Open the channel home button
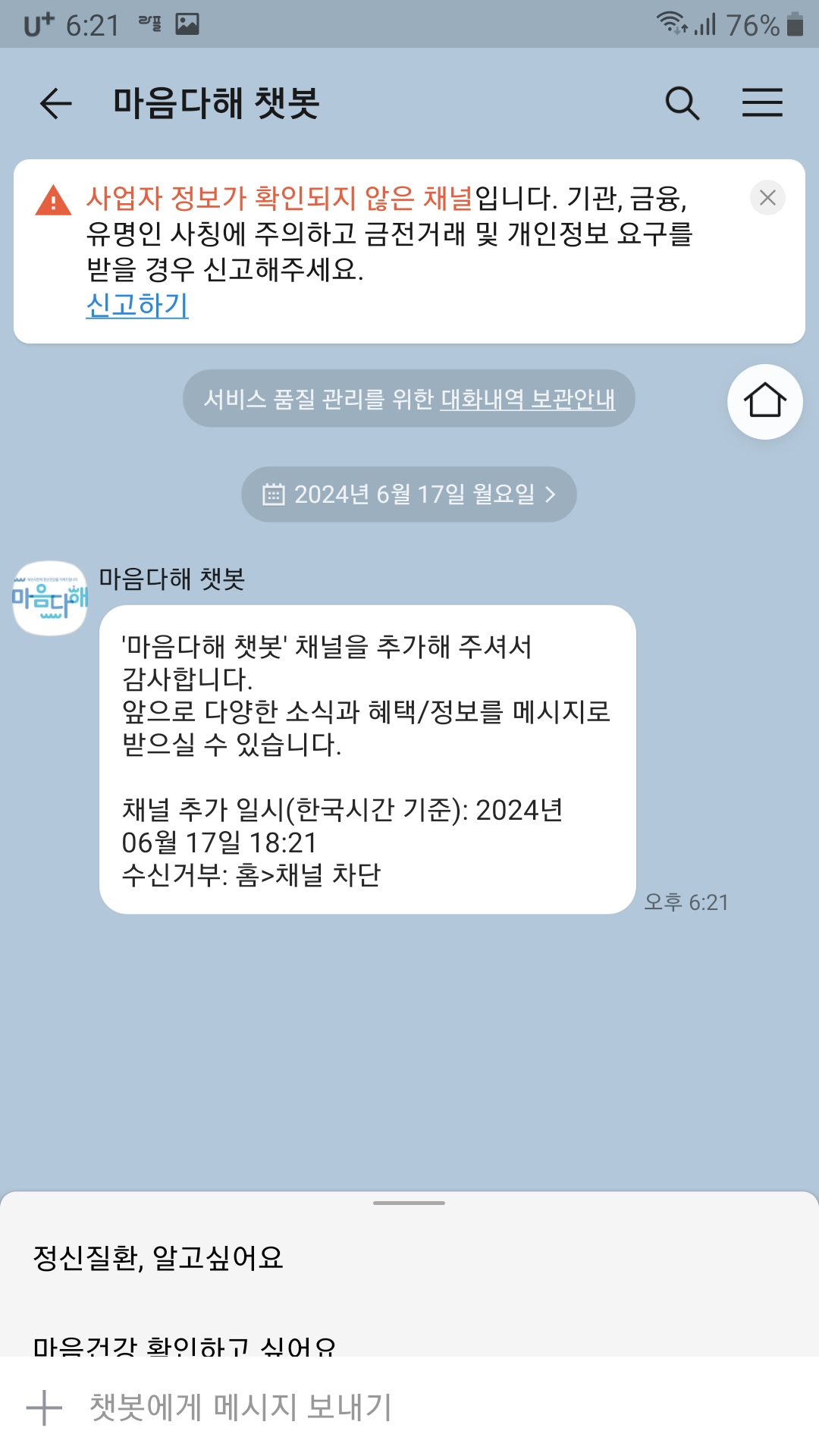Screen dimensions: 819x1456 [764, 402]
